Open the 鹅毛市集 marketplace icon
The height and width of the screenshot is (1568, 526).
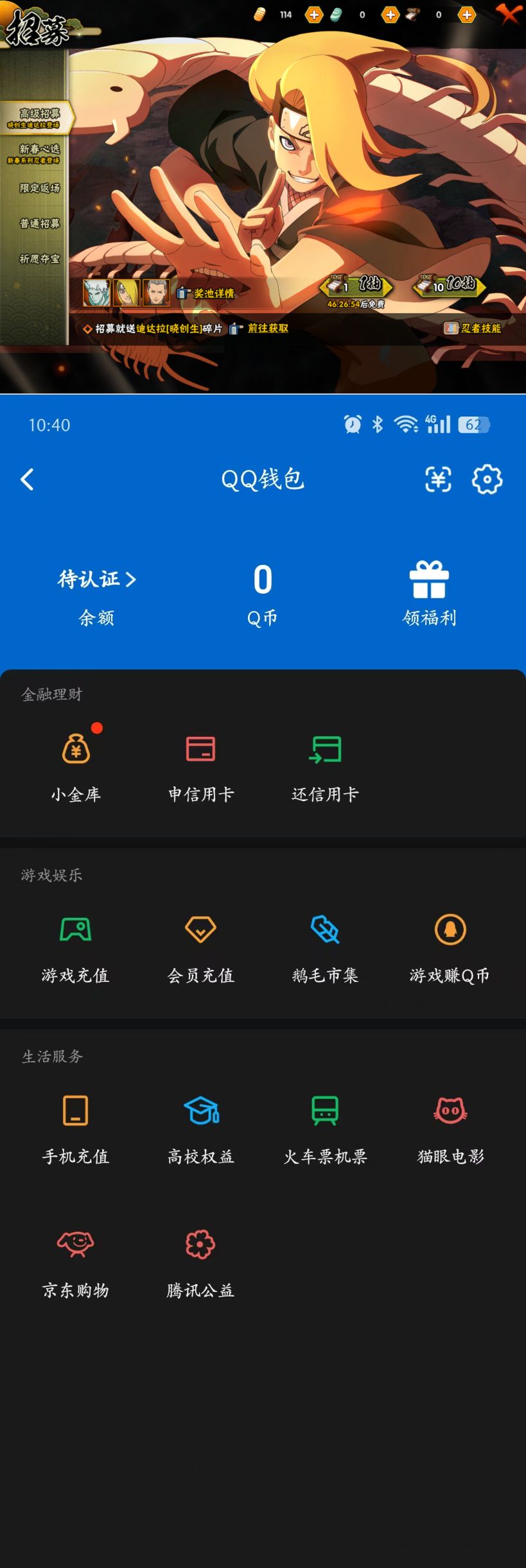pos(324,929)
